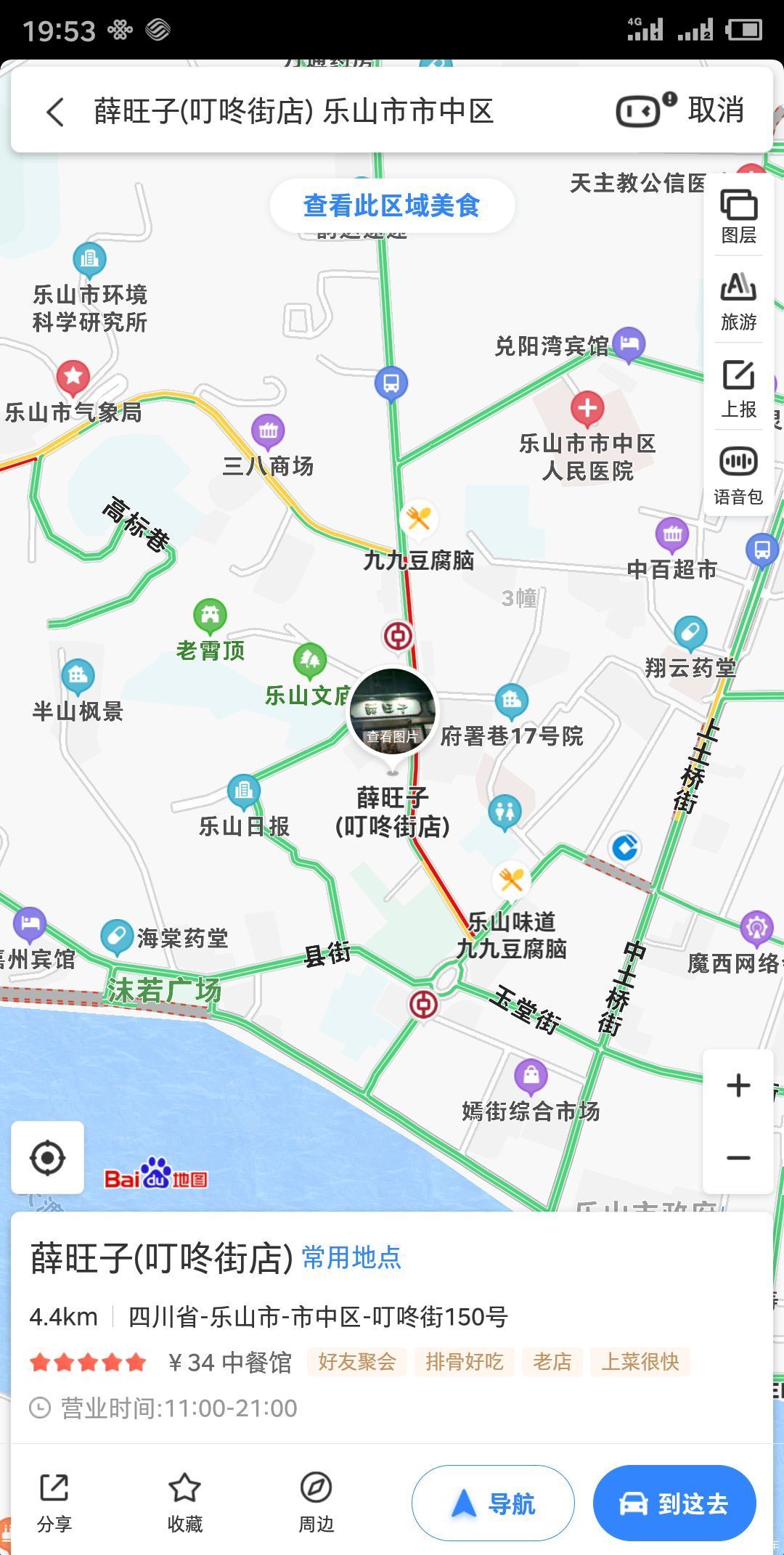This screenshot has width=784, height=1555.
Task: Open the 旅游 travel map mode
Action: pos(739,301)
